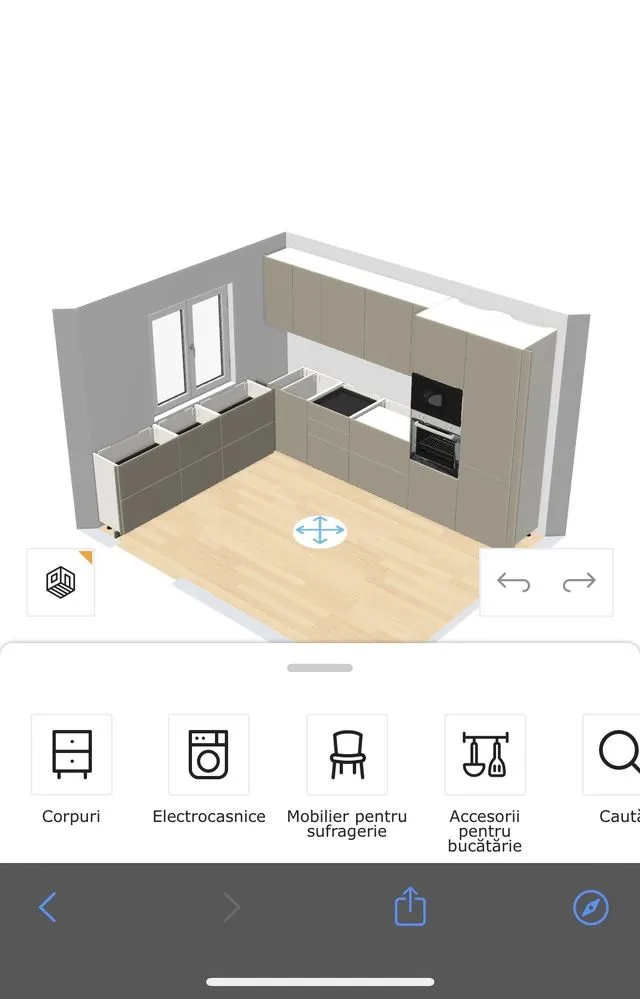This screenshot has width=640, height=999.
Task: Tap the move arrows on the floor
Action: coord(319,531)
